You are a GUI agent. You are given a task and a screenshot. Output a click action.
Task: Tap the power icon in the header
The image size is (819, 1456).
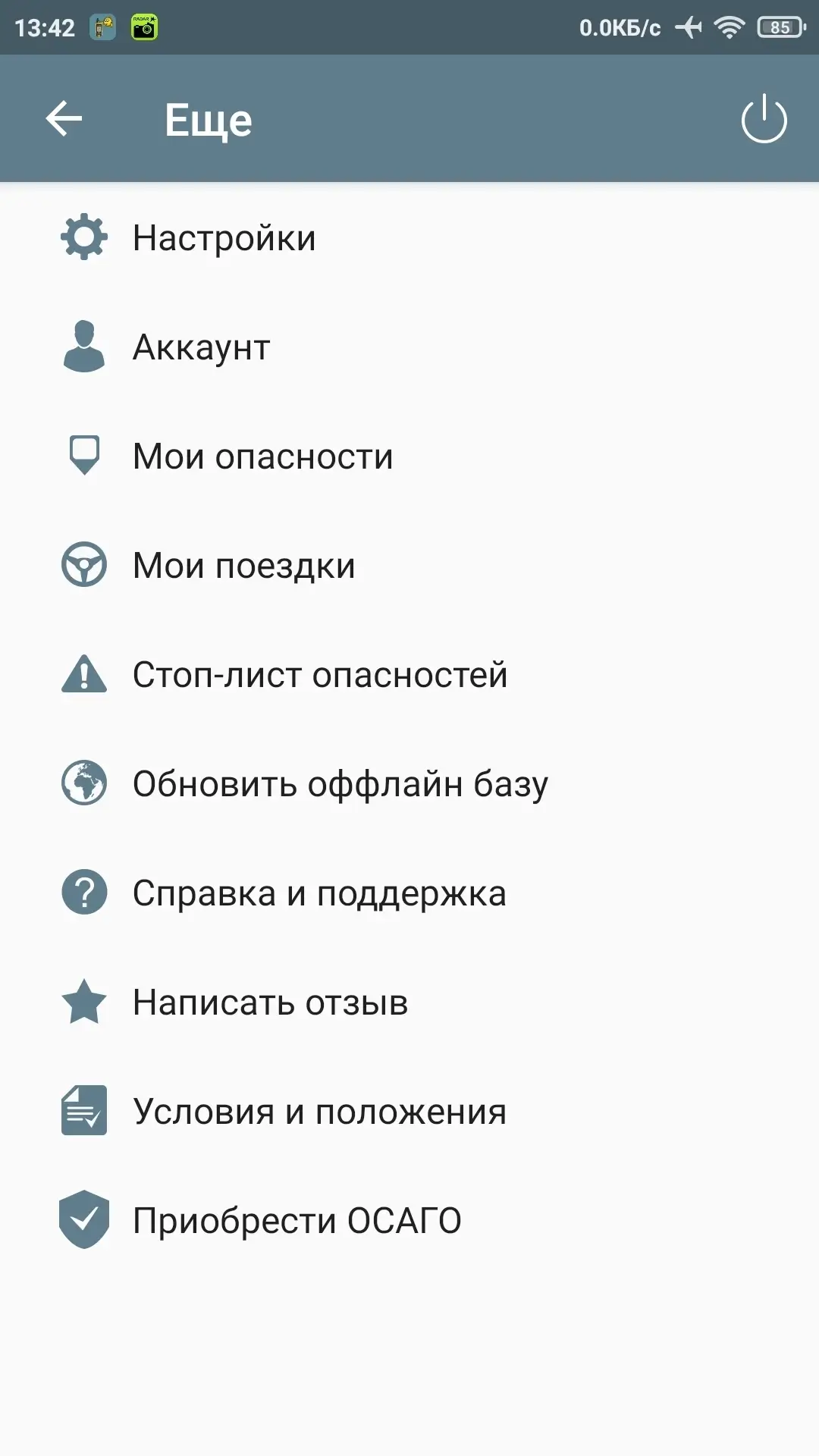click(x=764, y=119)
